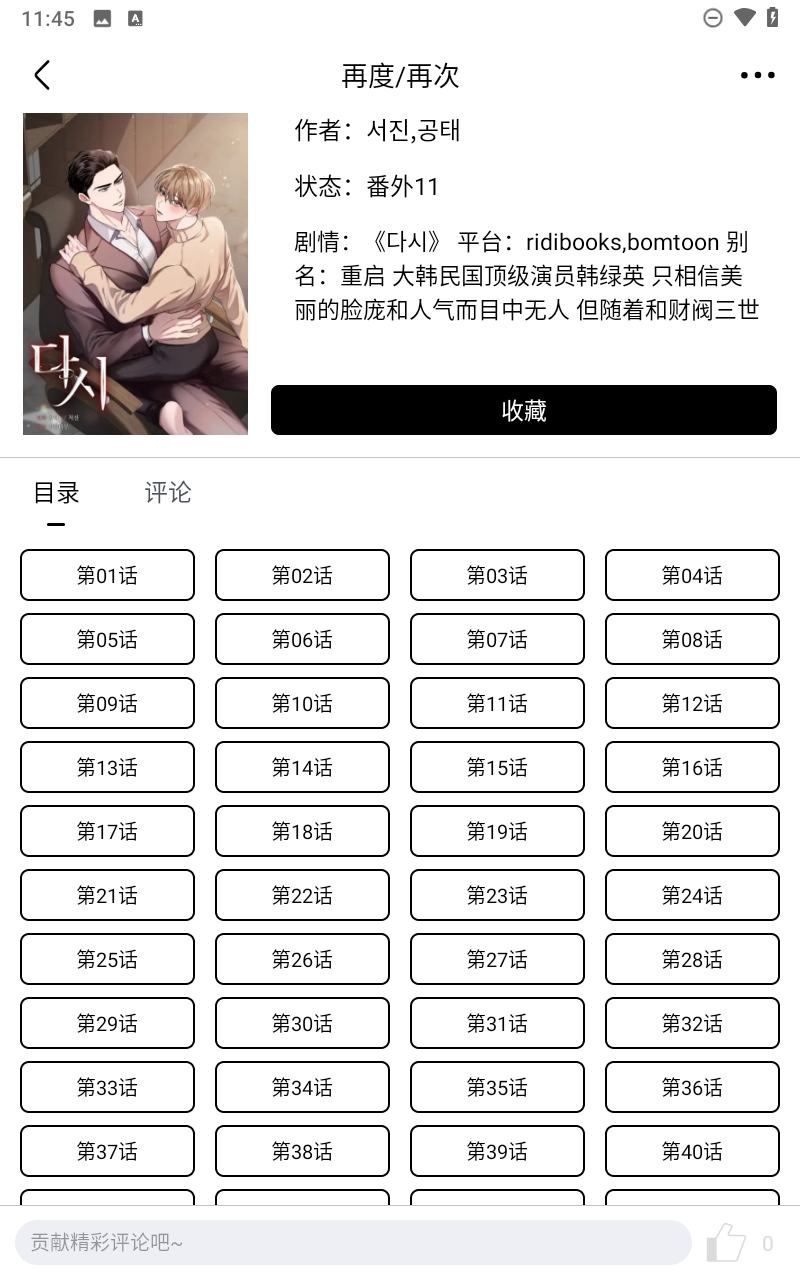This screenshot has height=1280, width=800.
Task: Open chapter 第02话
Action: pos(302,575)
